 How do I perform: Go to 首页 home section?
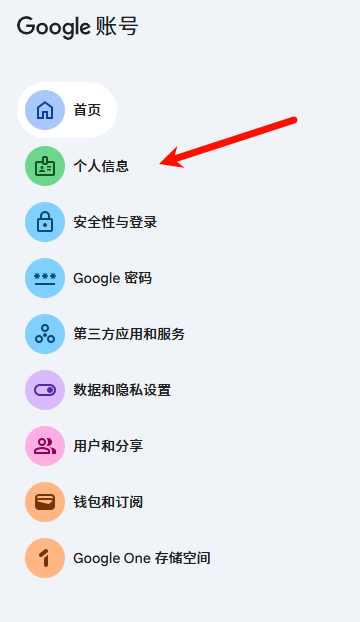(x=67, y=110)
